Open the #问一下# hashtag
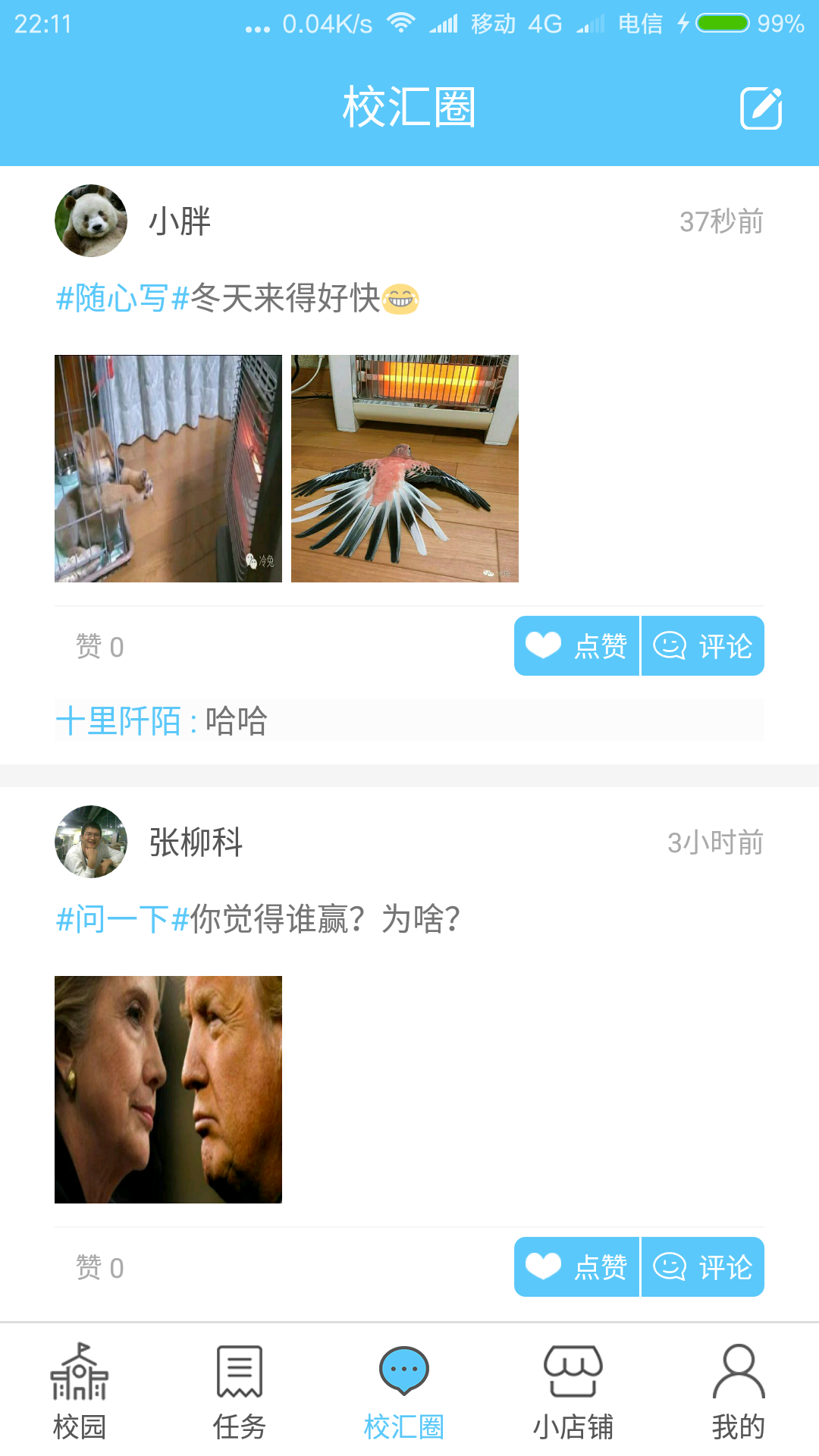The image size is (819, 1456). [118, 919]
